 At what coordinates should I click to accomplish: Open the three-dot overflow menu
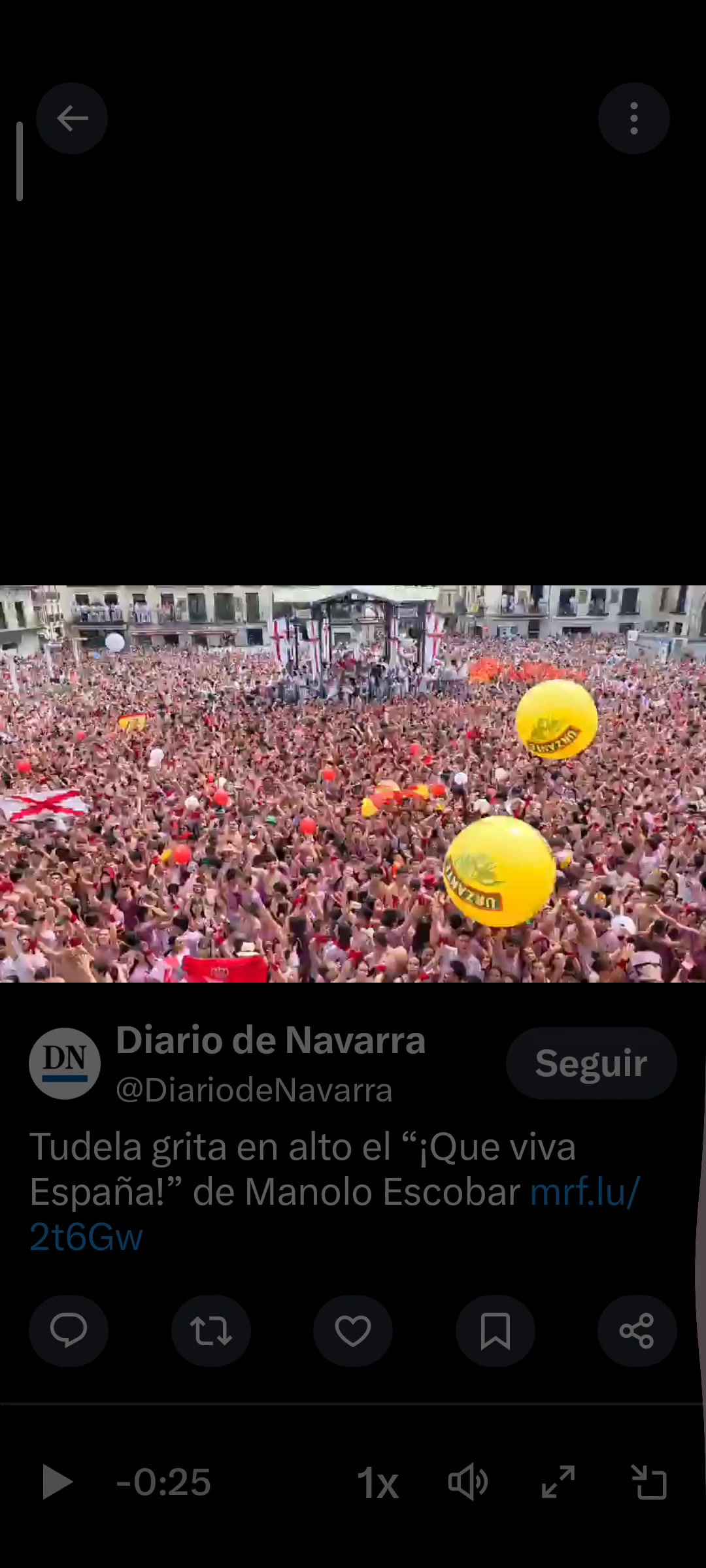(633, 118)
